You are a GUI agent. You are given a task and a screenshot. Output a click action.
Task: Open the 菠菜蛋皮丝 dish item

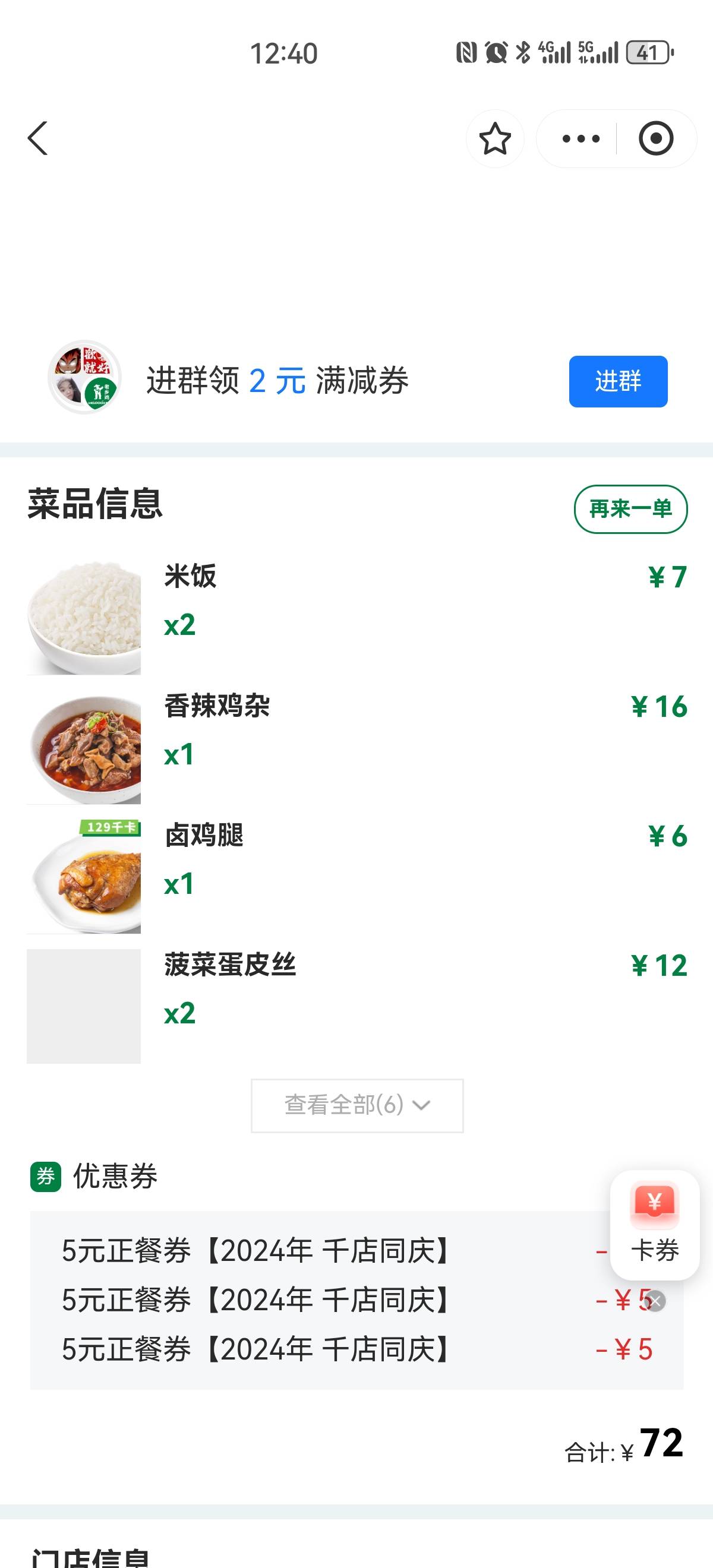point(357,1006)
